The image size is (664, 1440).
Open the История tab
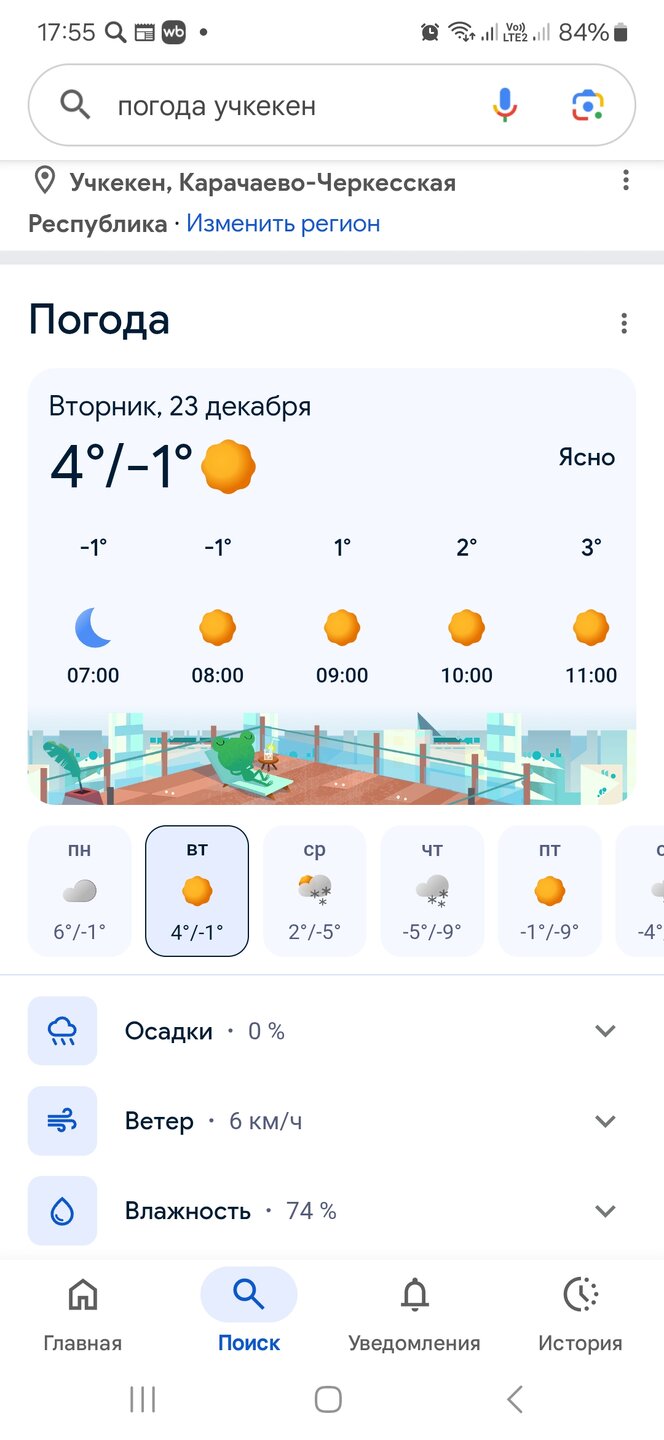pos(580,1312)
